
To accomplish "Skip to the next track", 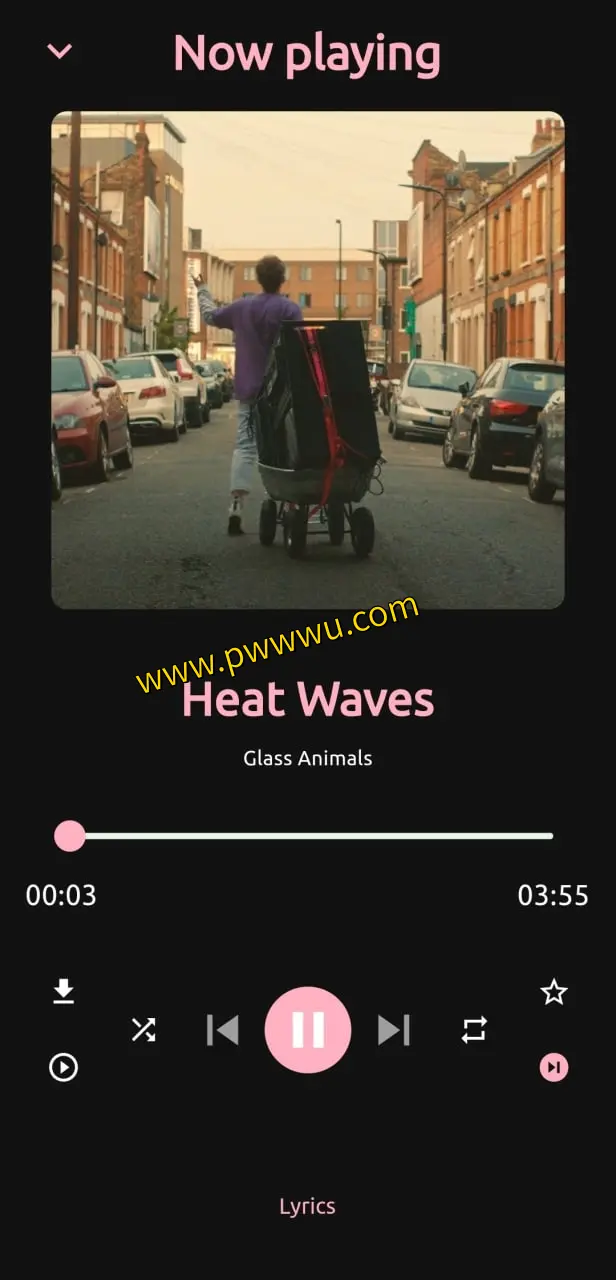I will [x=393, y=1029].
